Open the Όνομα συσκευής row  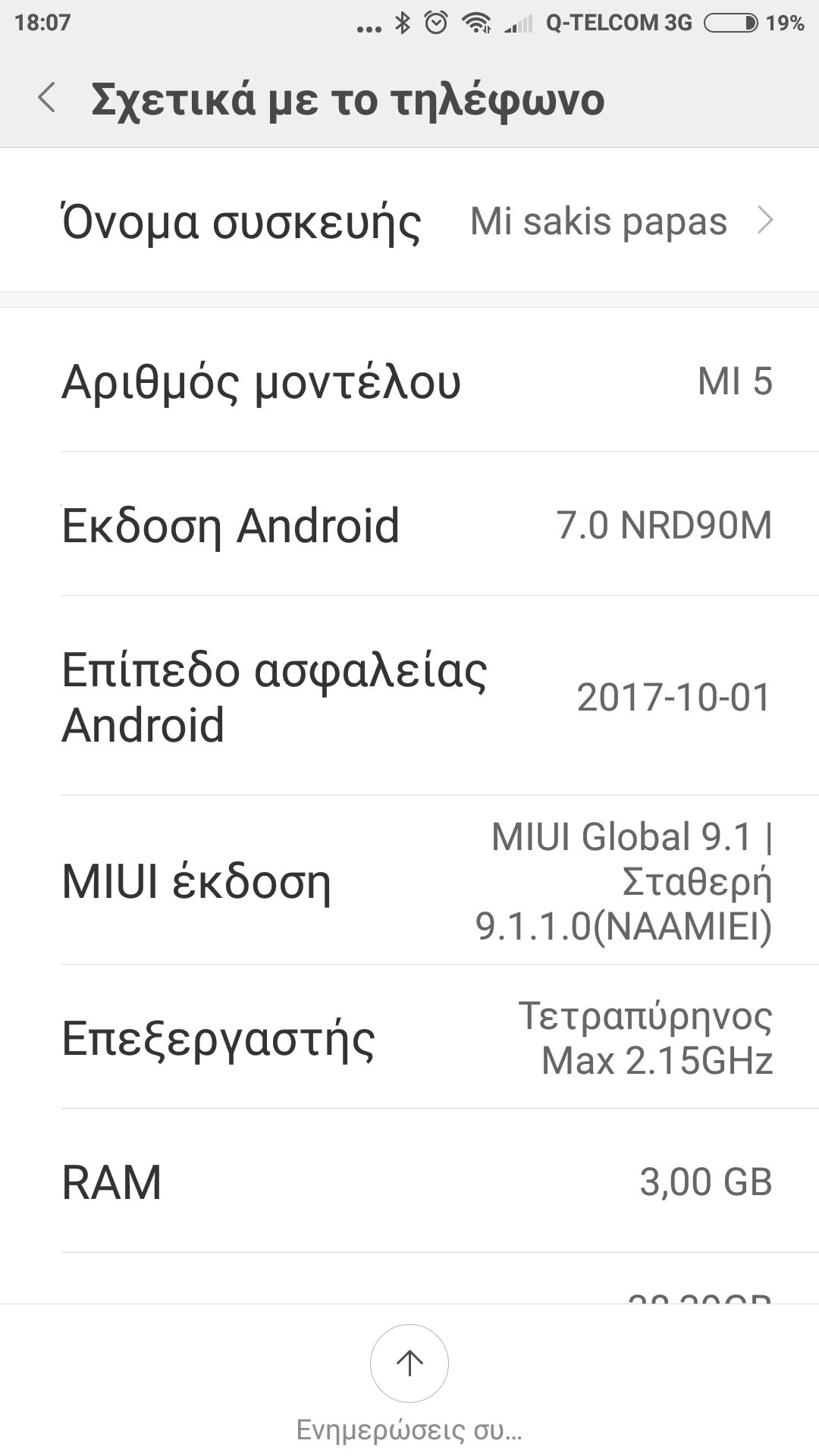409,221
